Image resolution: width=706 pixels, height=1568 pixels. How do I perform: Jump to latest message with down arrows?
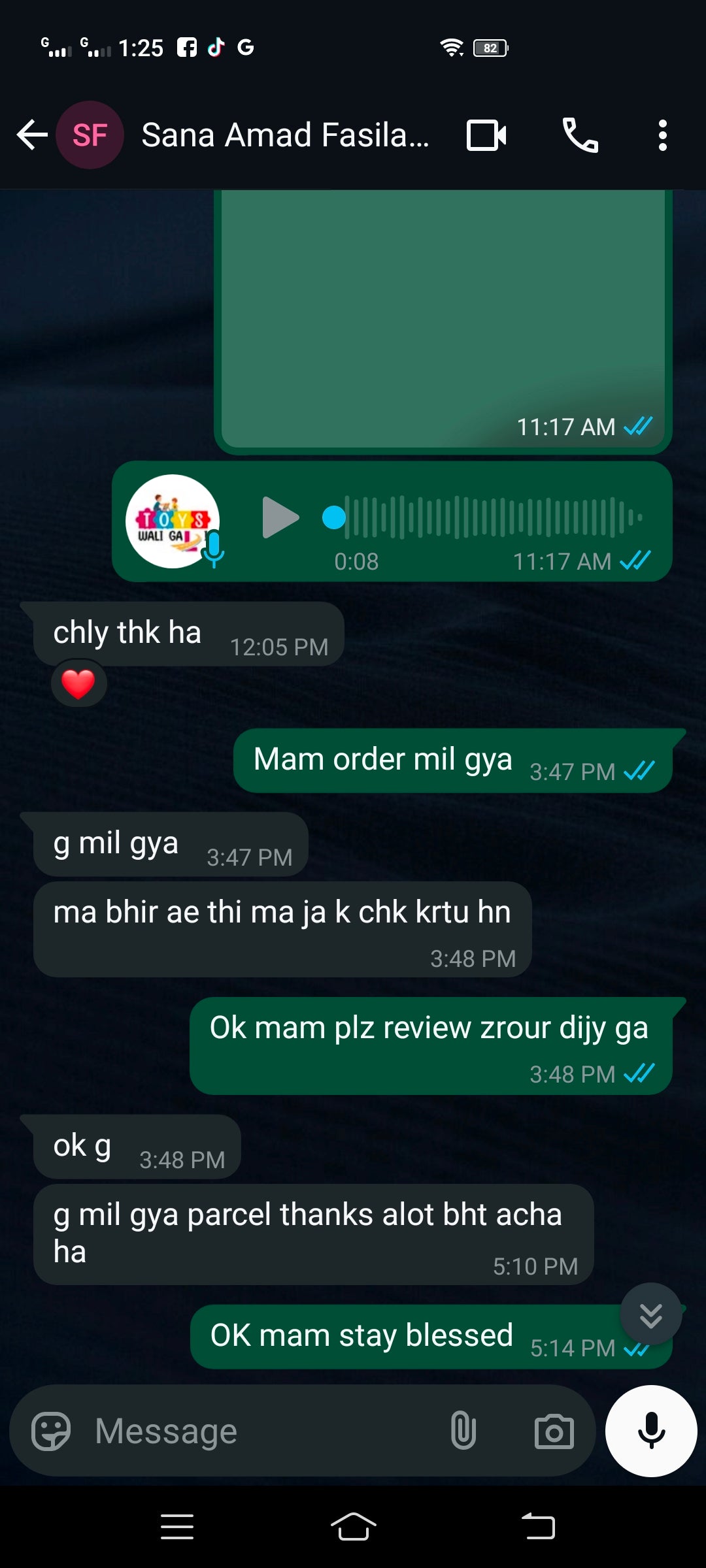tap(650, 1315)
